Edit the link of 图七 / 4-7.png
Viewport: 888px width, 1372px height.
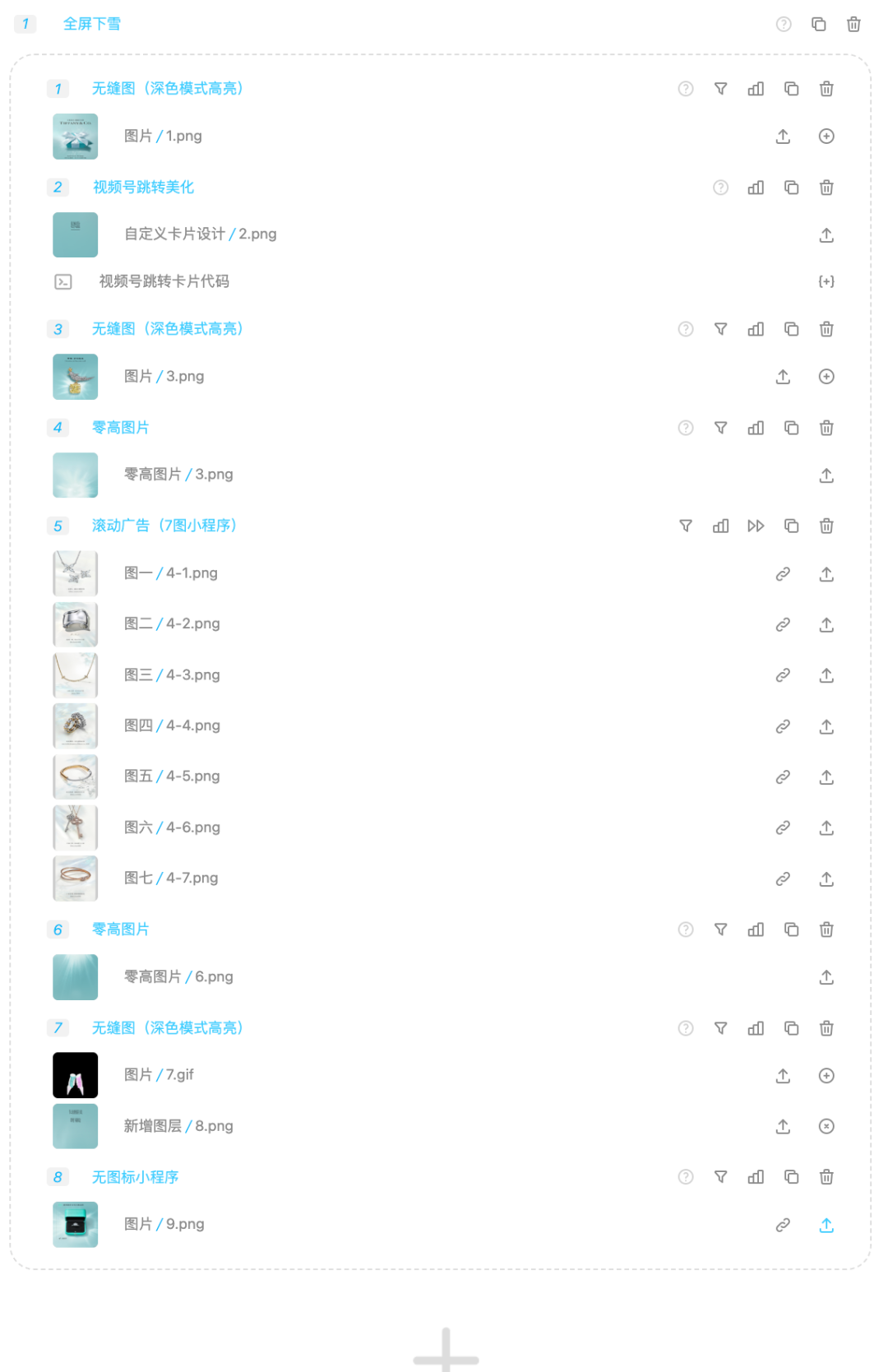783,879
